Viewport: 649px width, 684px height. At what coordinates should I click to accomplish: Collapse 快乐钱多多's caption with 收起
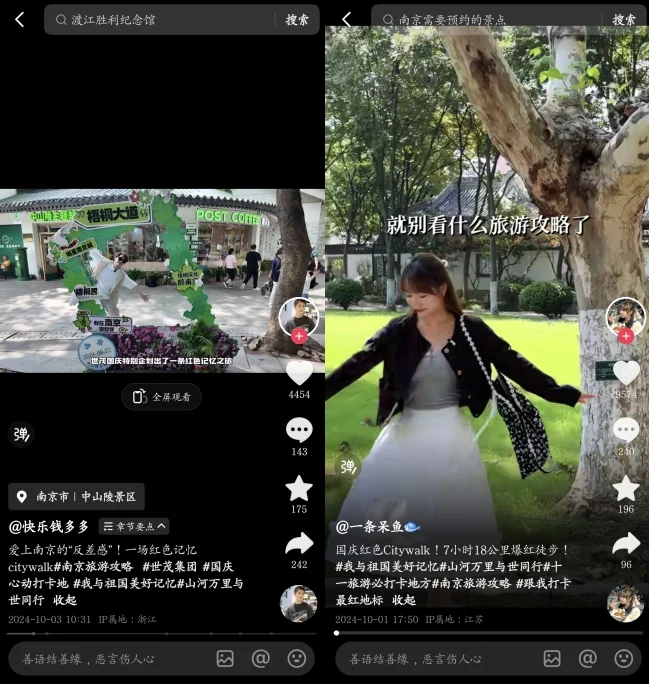(65, 600)
